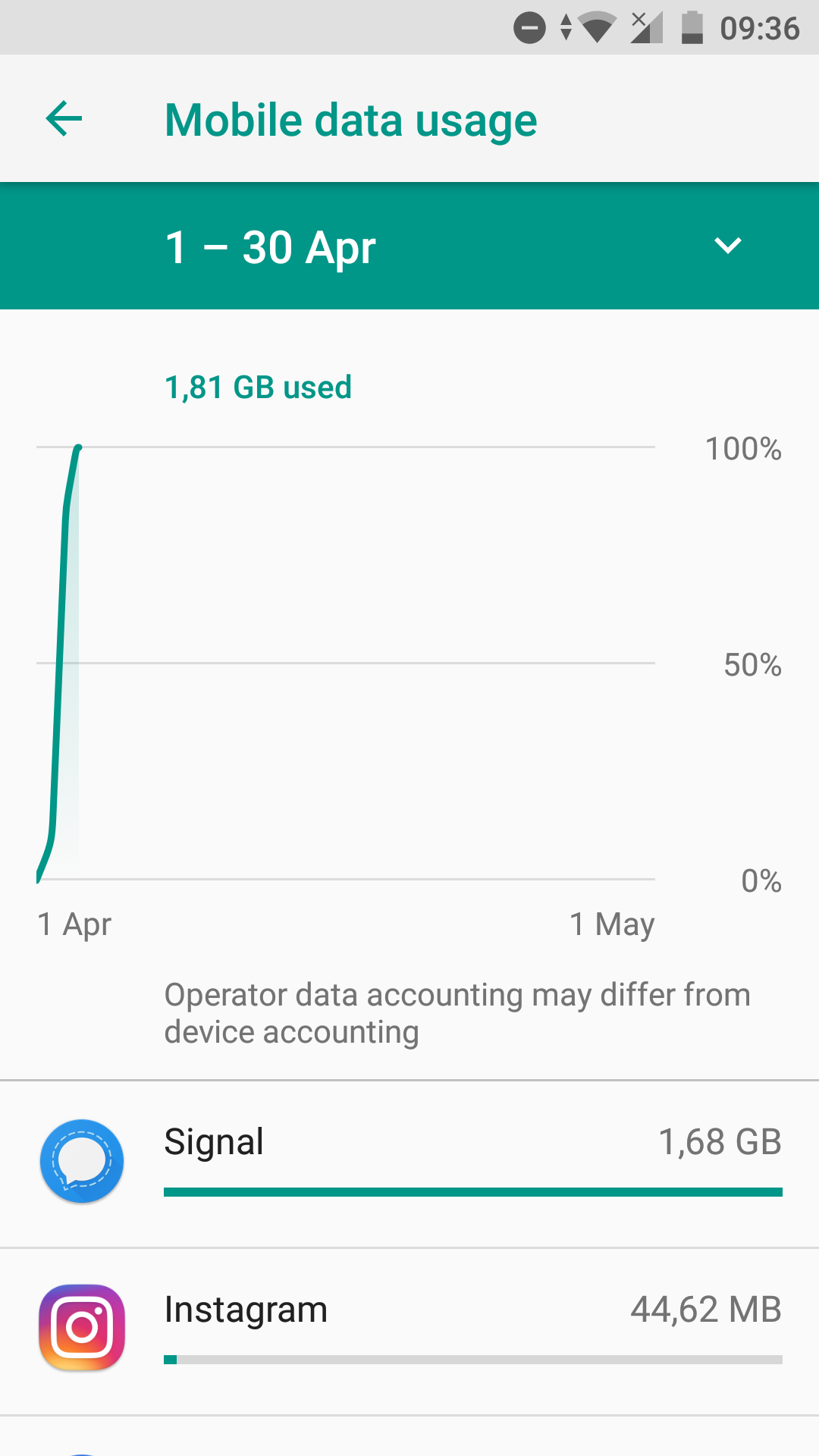Tap the Signal app icon
The height and width of the screenshot is (1456, 819).
coord(82,1162)
